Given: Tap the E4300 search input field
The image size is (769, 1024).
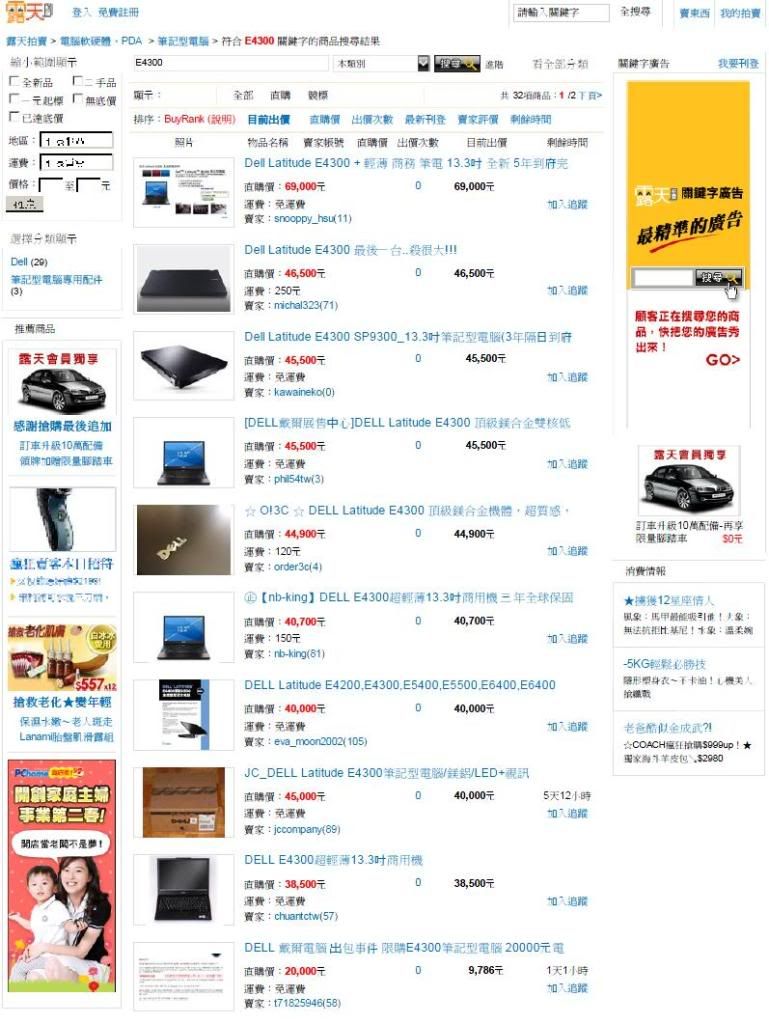Looking at the screenshot, I should tap(228, 63).
